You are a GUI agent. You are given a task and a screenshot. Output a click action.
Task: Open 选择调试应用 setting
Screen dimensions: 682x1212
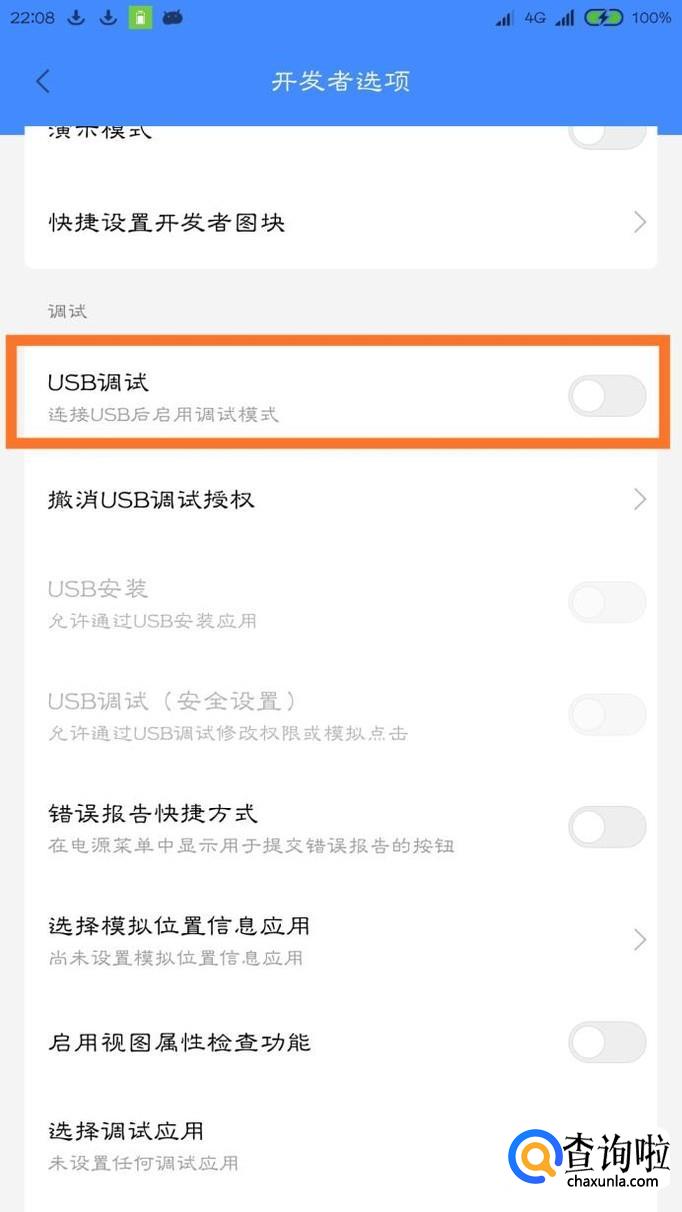pyautogui.click(x=250, y=1145)
